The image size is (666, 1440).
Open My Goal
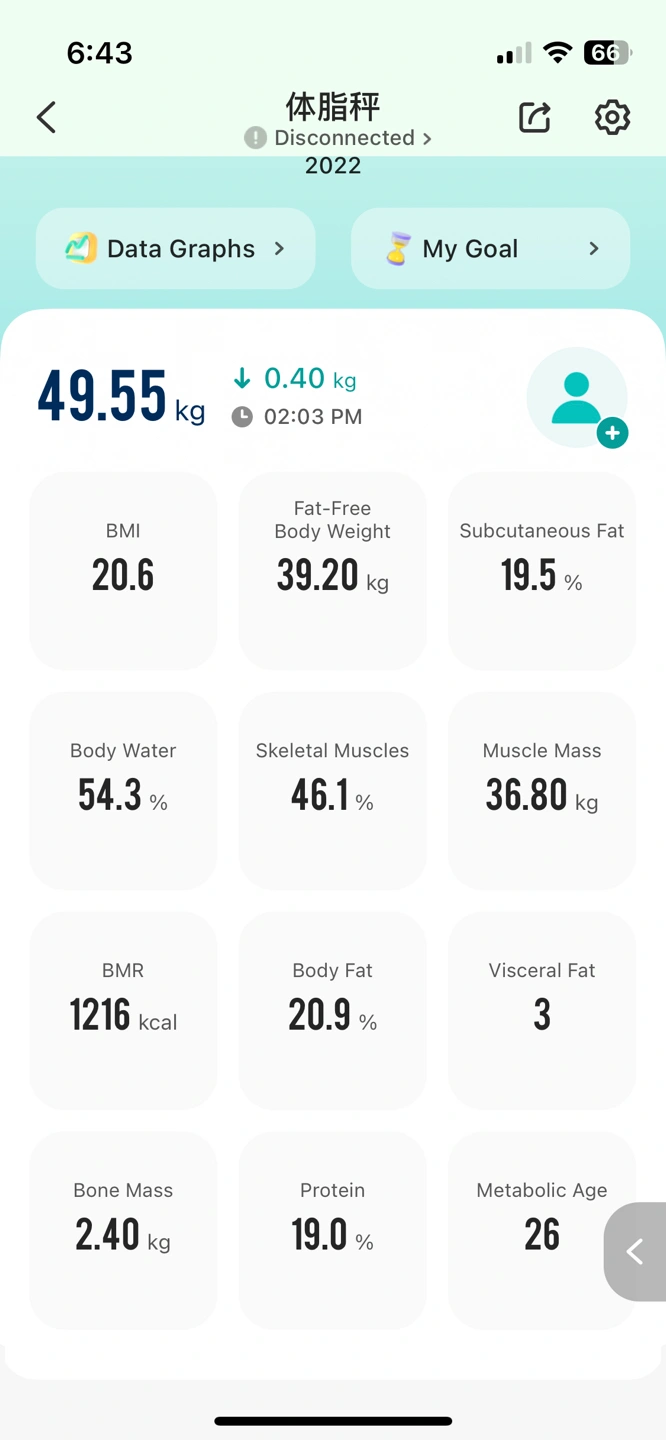click(x=490, y=249)
